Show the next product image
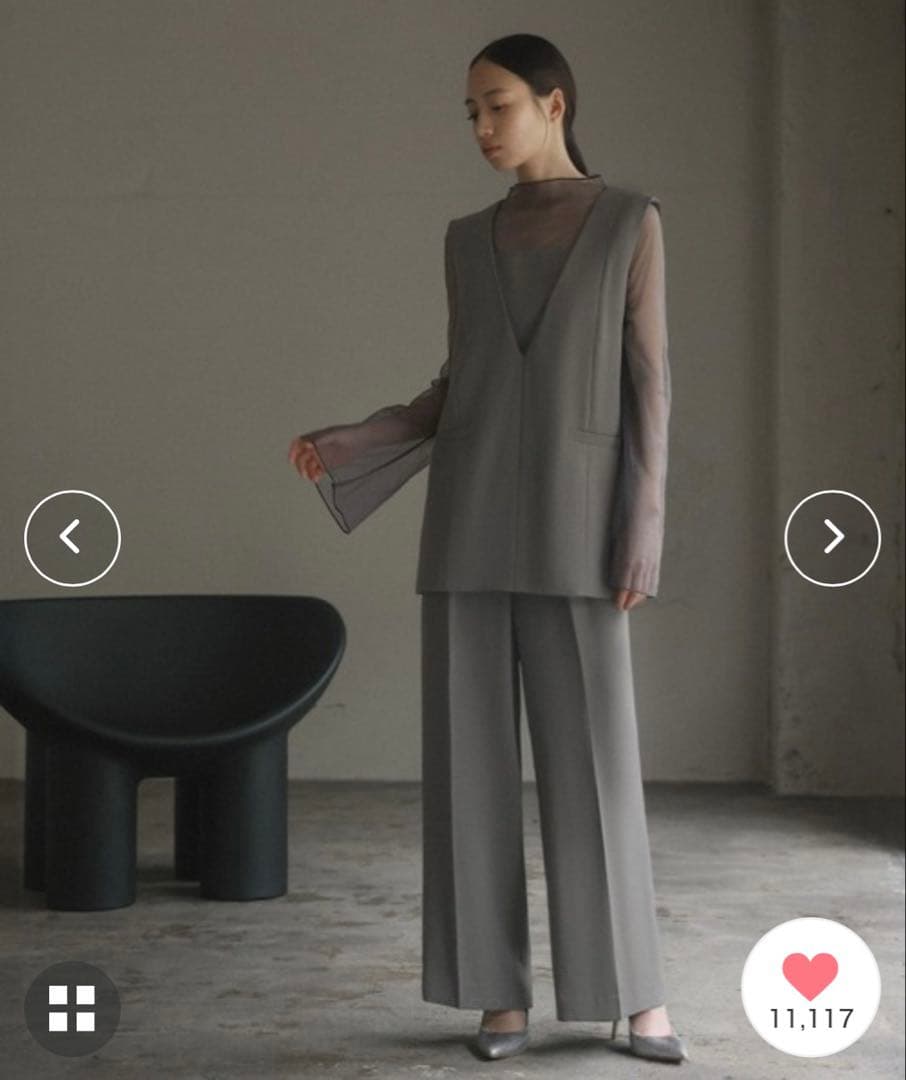 tap(832, 538)
